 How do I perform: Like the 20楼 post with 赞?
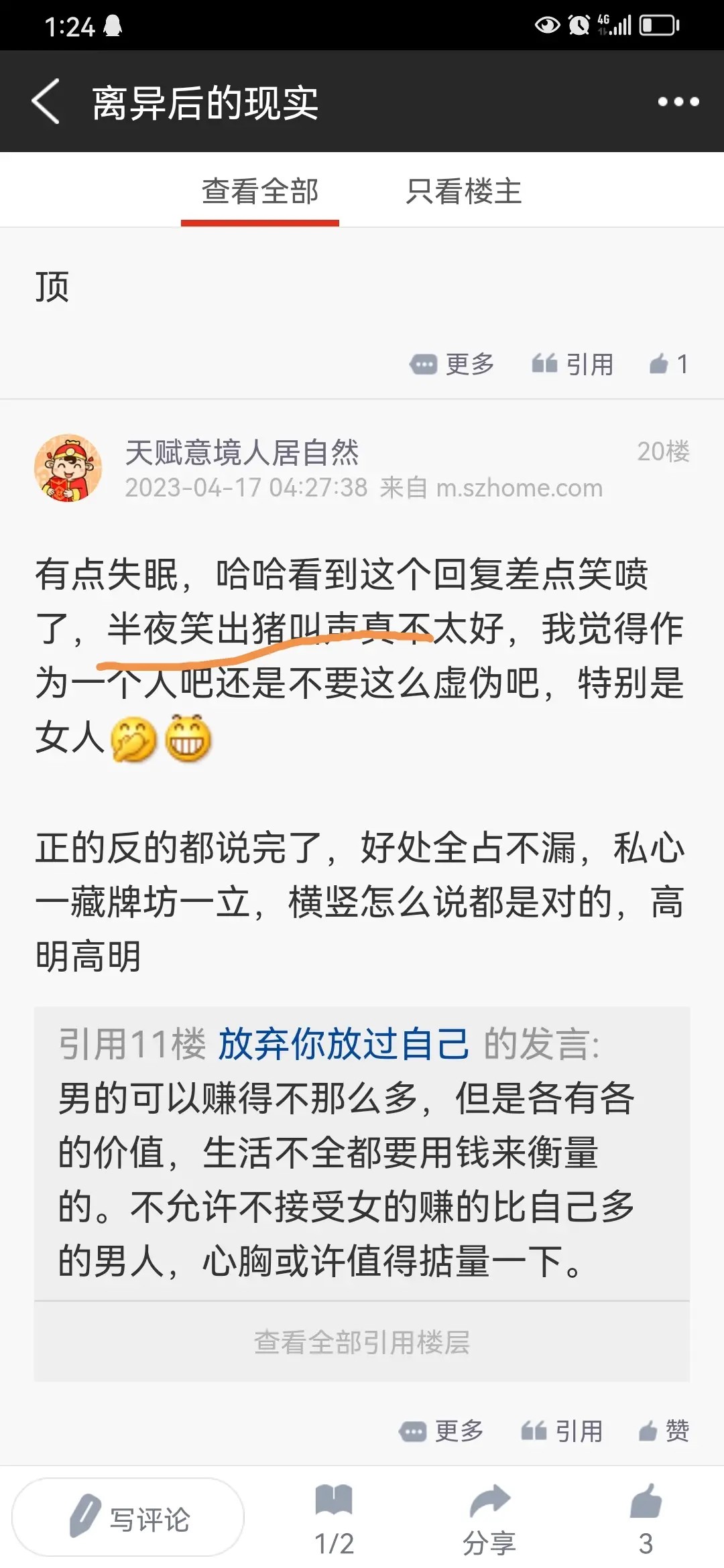point(664,1431)
